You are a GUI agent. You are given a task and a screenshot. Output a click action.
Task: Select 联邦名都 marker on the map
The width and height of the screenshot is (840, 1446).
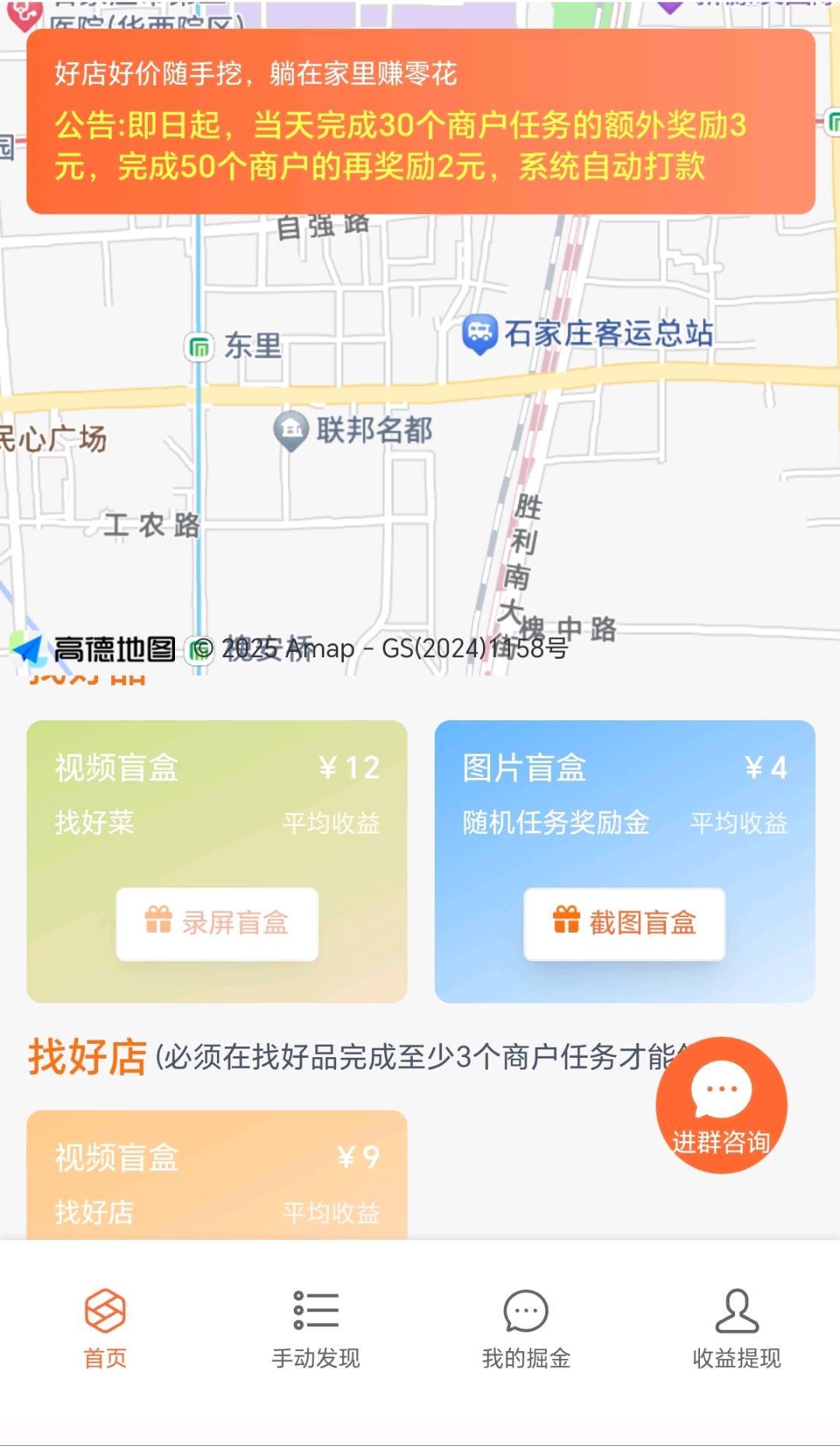292,429
